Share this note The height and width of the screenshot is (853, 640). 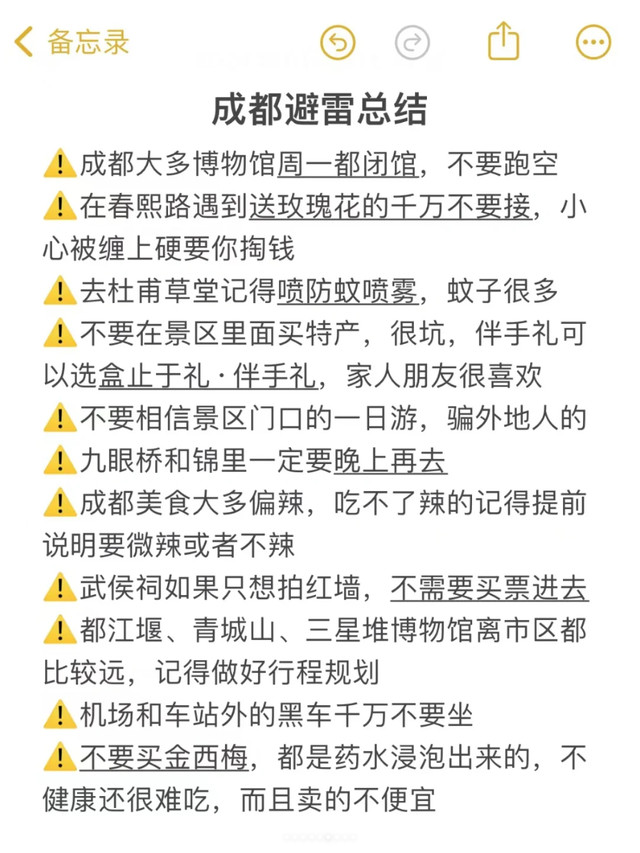pyautogui.click(x=503, y=40)
